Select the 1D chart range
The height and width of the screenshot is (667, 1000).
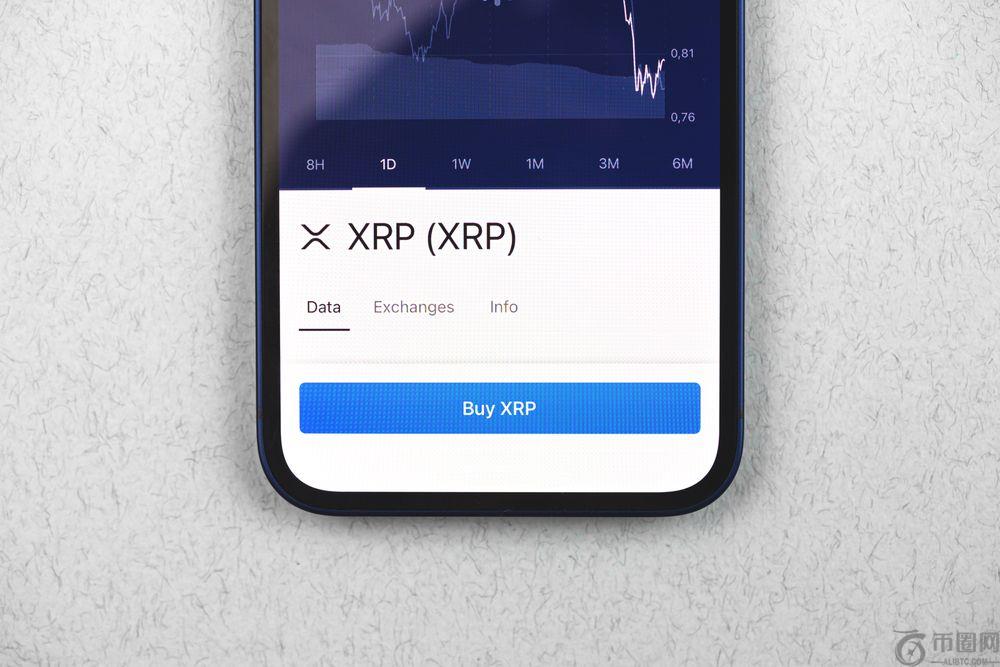(388, 164)
